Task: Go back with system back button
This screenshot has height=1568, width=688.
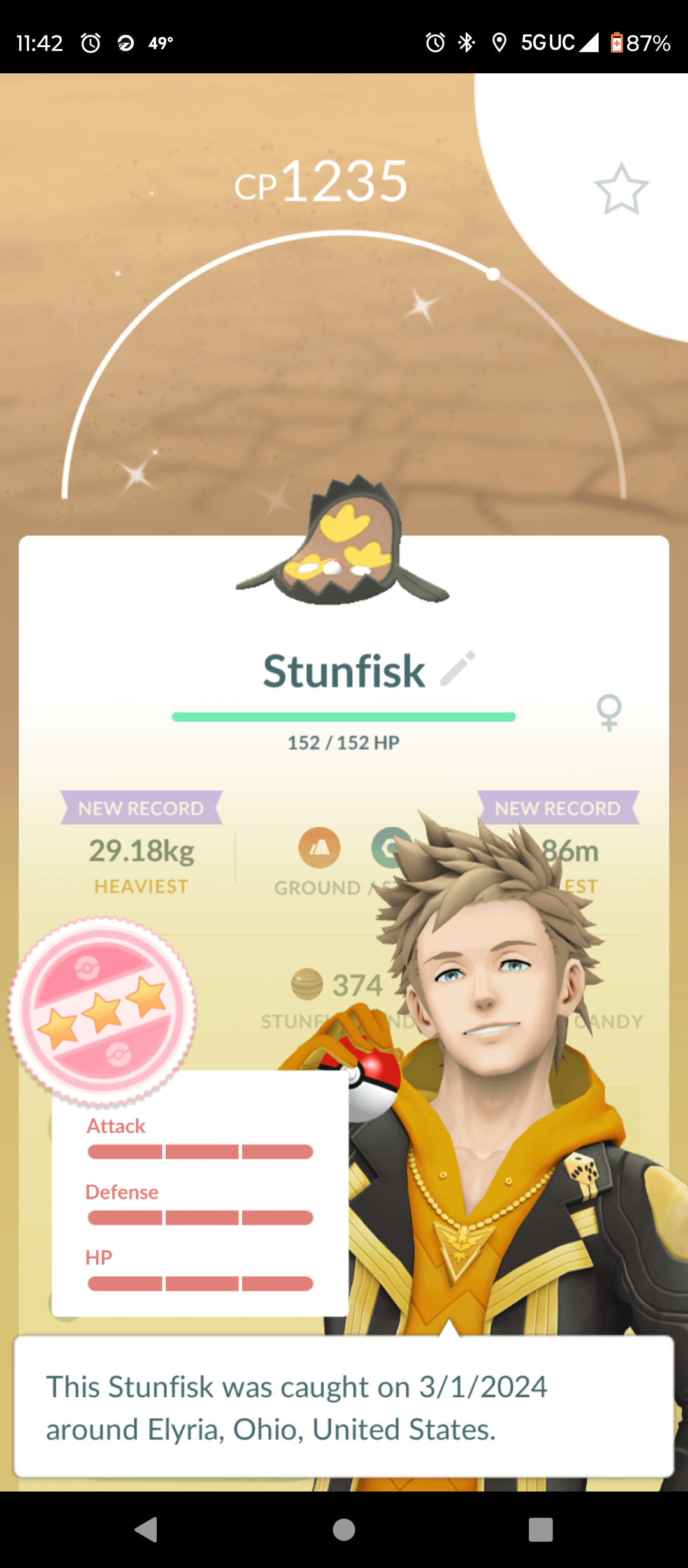Action: point(147,1529)
